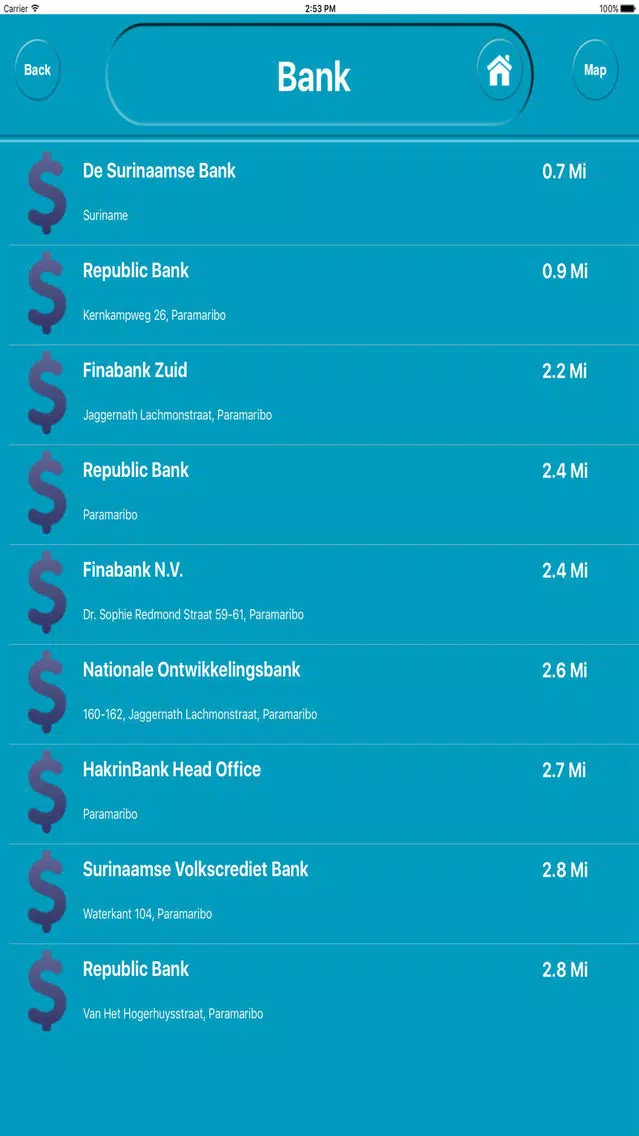Open Finabank Zuid details
This screenshot has width=639, height=1136.
tap(320, 395)
